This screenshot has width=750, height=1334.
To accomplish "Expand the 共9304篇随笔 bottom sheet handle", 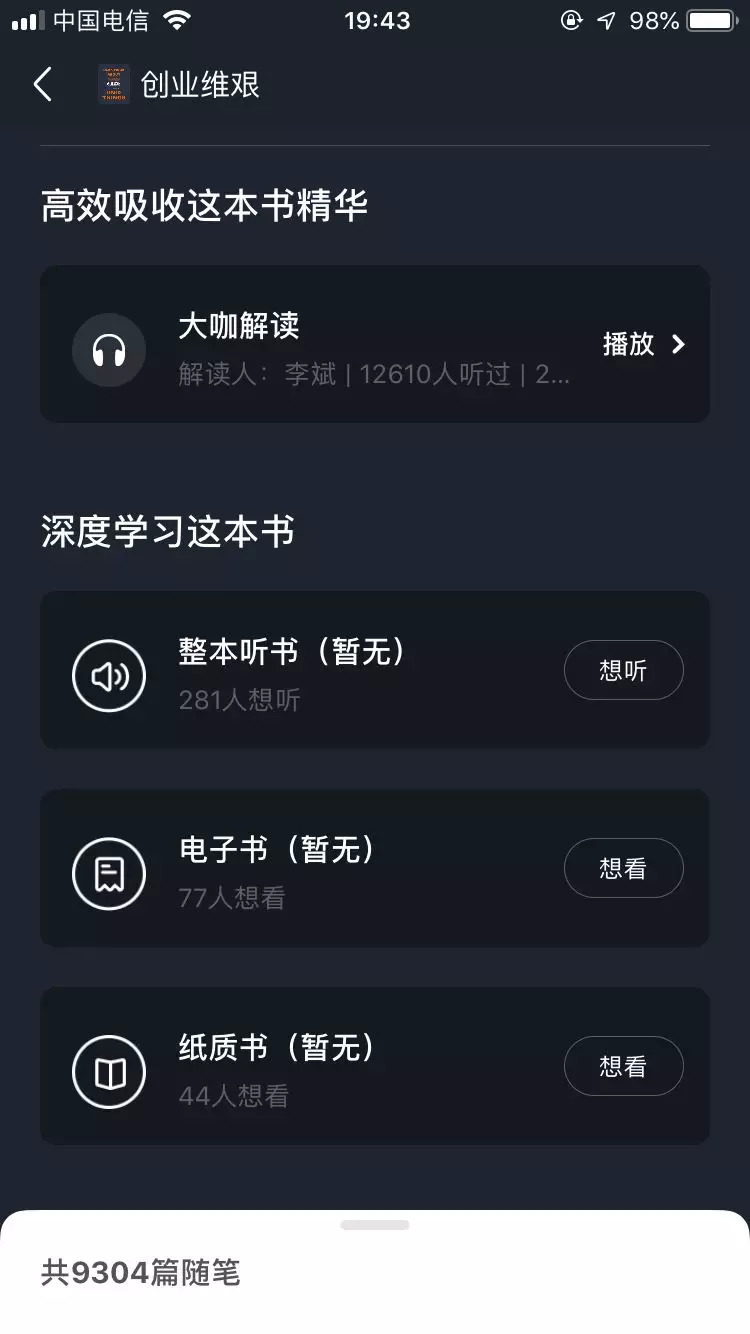I will (375, 1225).
